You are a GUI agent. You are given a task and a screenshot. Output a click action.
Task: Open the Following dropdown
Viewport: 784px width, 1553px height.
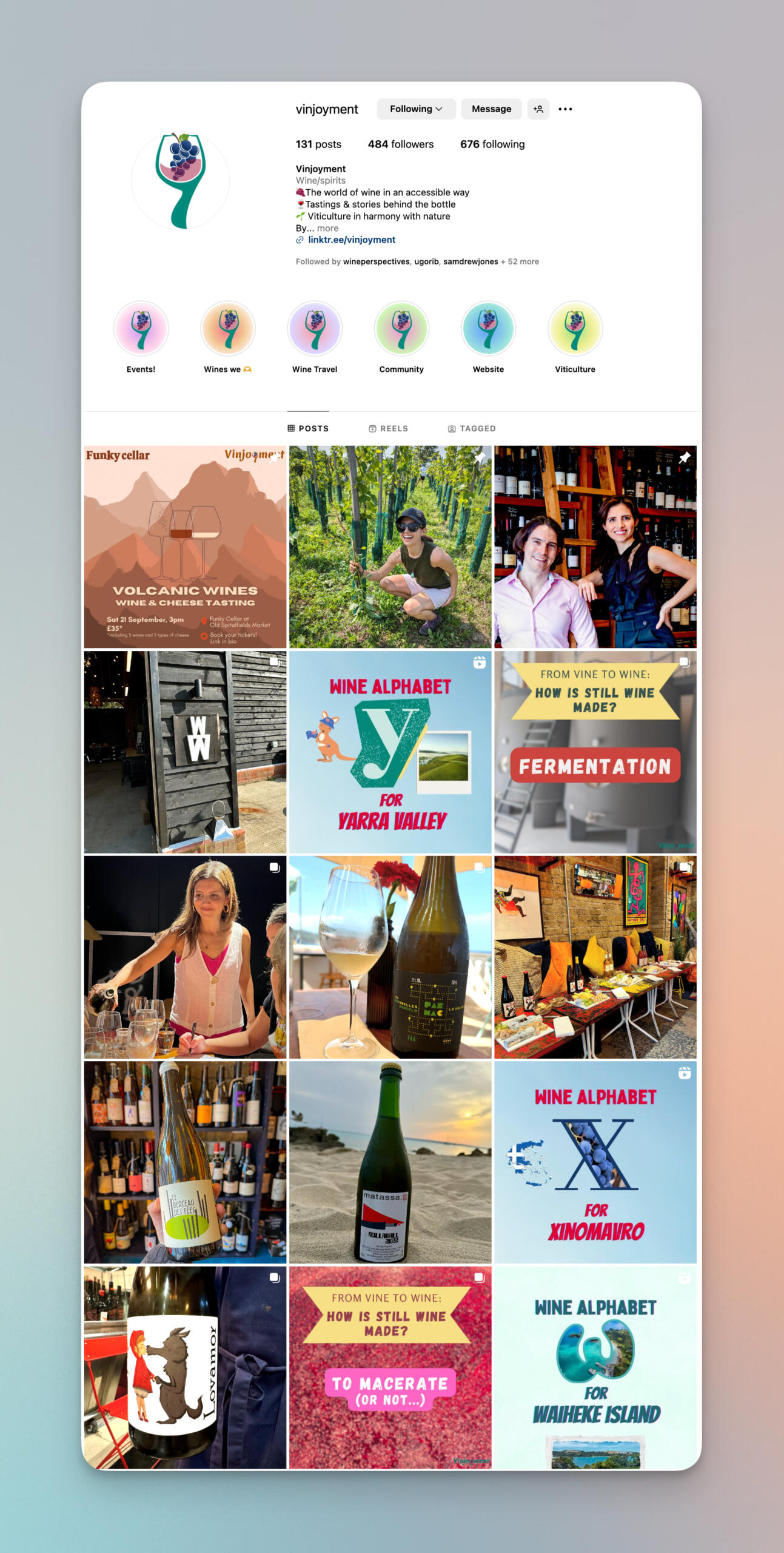pos(416,109)
